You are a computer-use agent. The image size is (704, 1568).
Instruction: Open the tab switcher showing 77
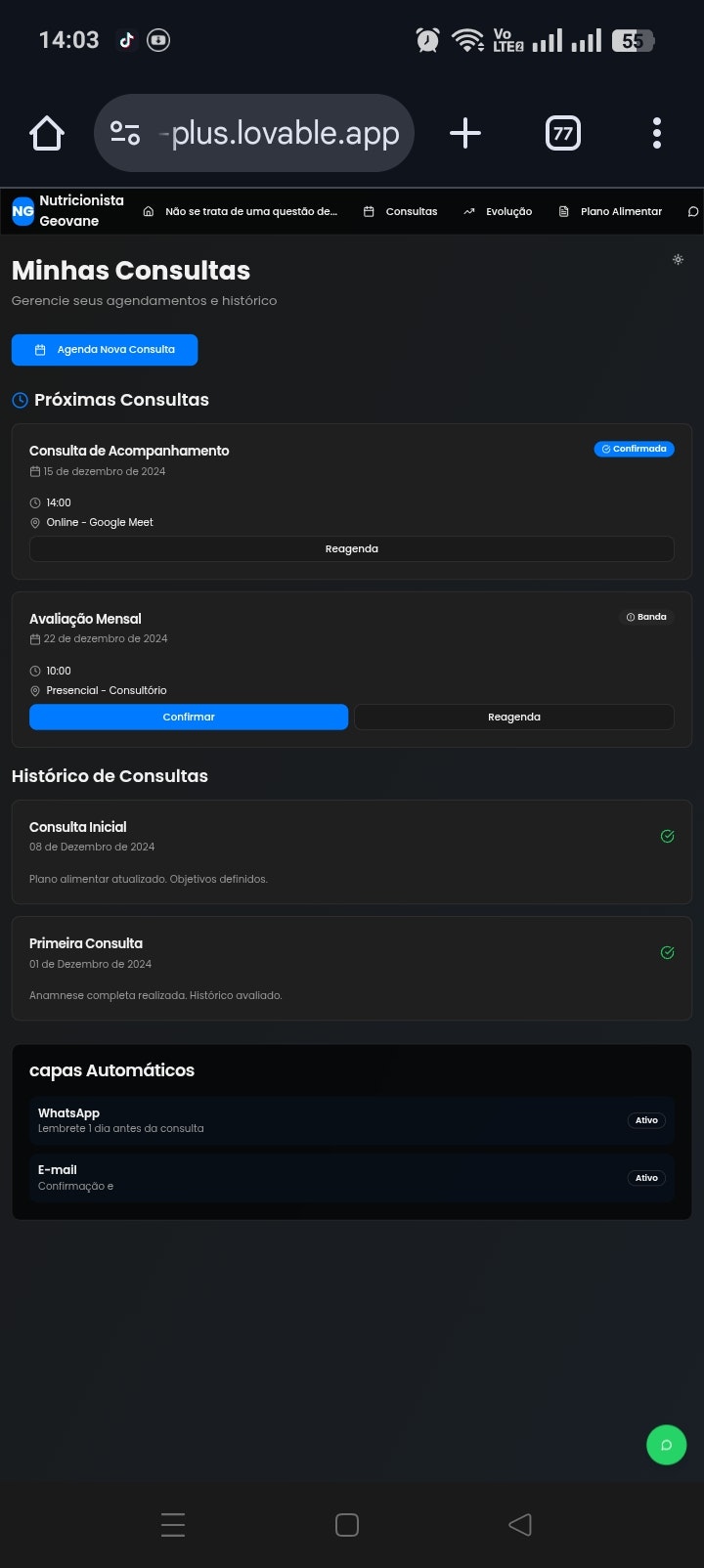[x=562, y=133]
